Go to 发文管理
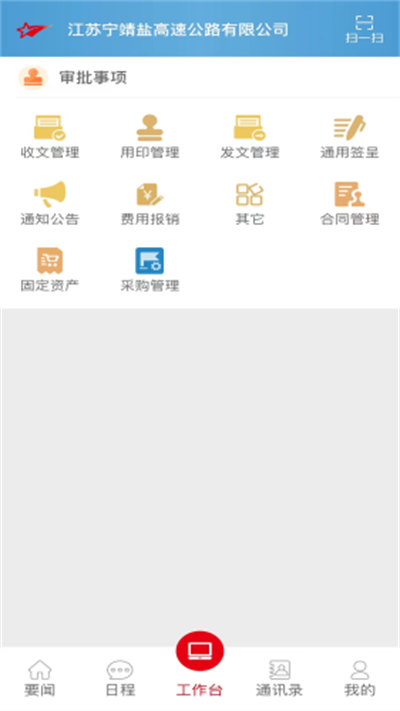This screenshot has height=711, width=400. point(249,137)
